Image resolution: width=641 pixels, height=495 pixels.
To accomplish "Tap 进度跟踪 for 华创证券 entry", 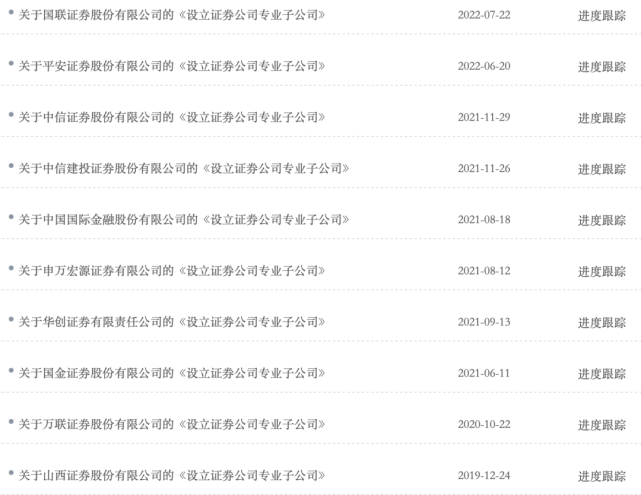I will (x=601, y=323).
